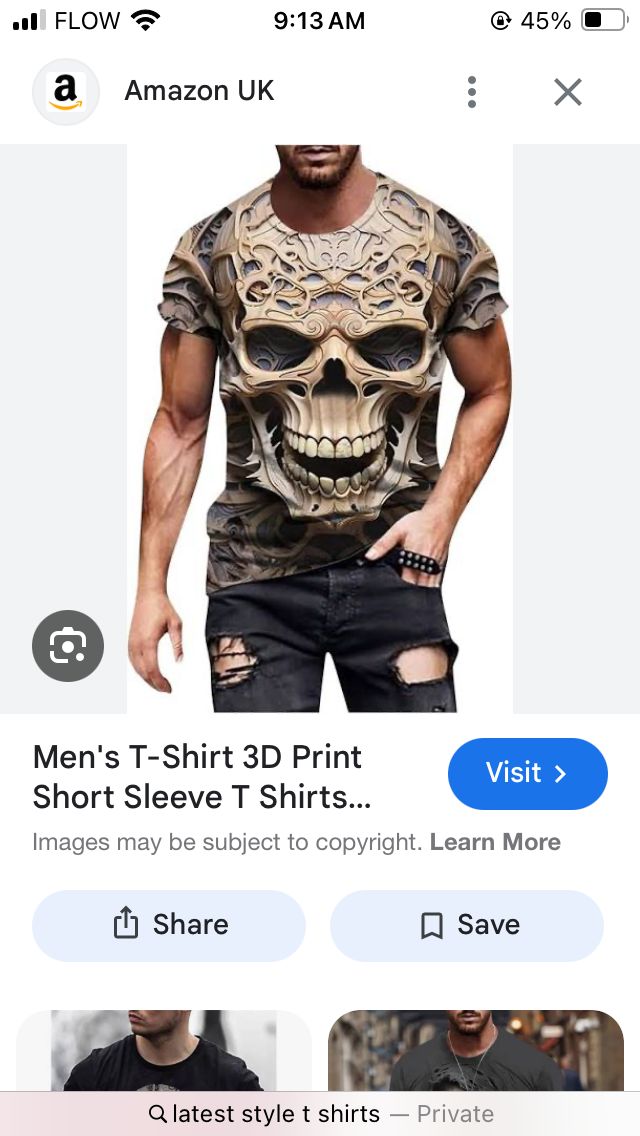Open the Learn More copyright link
The image size is (640, 1136).
click(495, 842)
